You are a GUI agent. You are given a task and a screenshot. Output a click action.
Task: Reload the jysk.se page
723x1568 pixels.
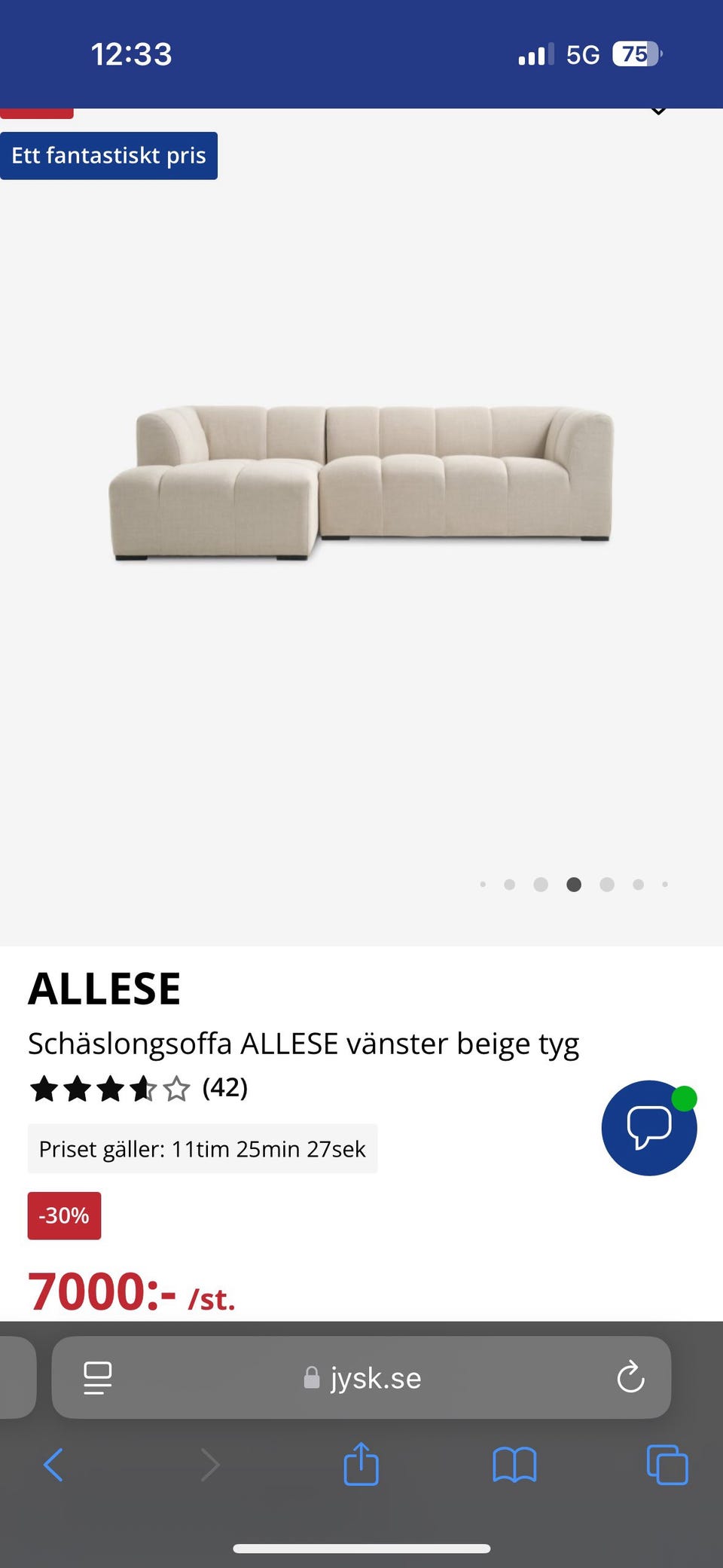click(630, 1378)
